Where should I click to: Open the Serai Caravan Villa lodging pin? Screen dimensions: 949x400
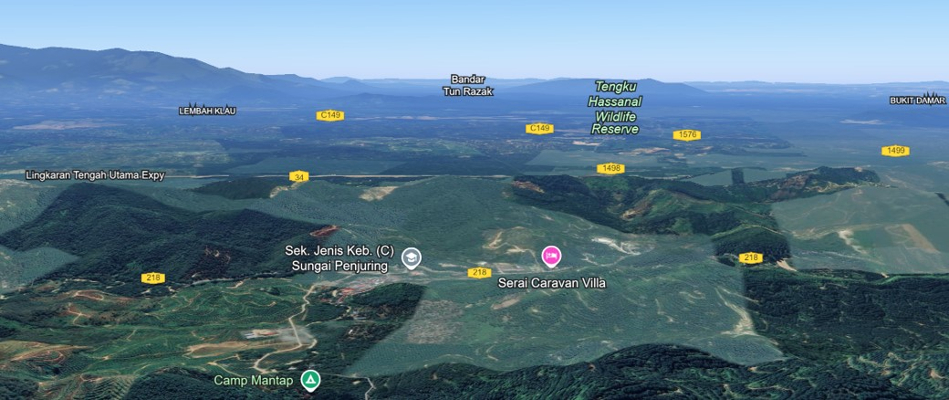pos(551,256)
